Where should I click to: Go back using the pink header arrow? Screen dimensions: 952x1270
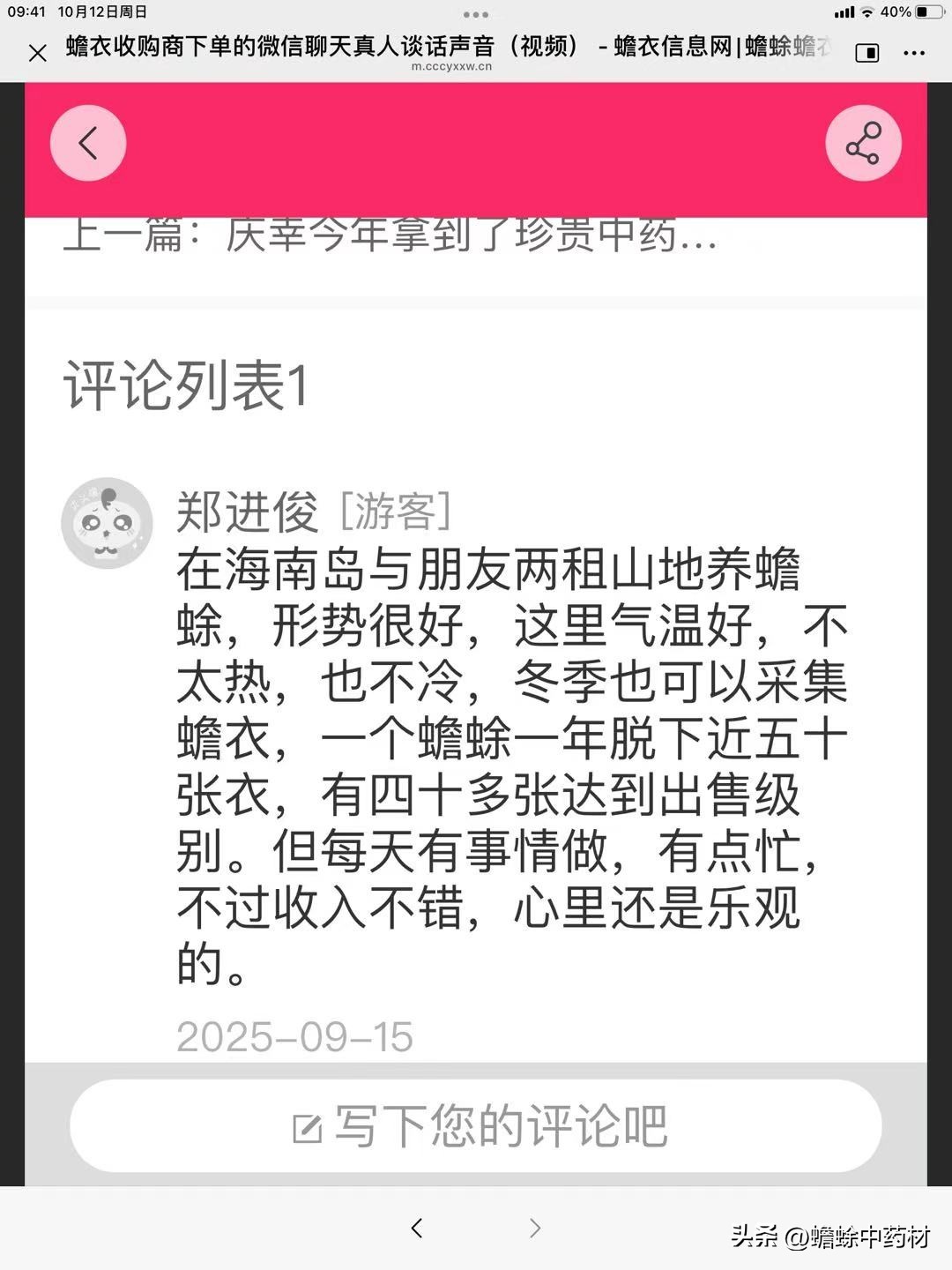coord(88,143)
